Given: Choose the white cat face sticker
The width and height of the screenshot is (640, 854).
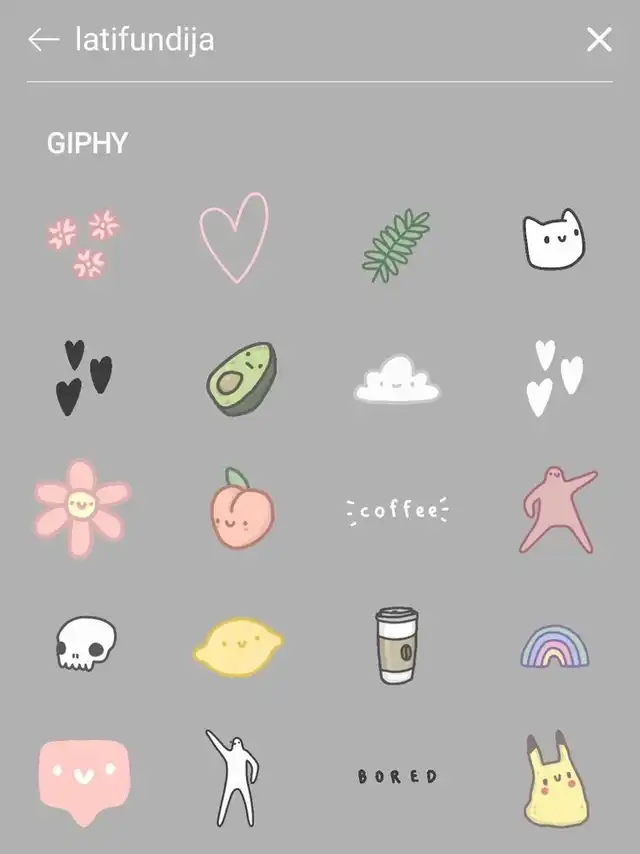Looking at the screenshot, I should (553, 240).
